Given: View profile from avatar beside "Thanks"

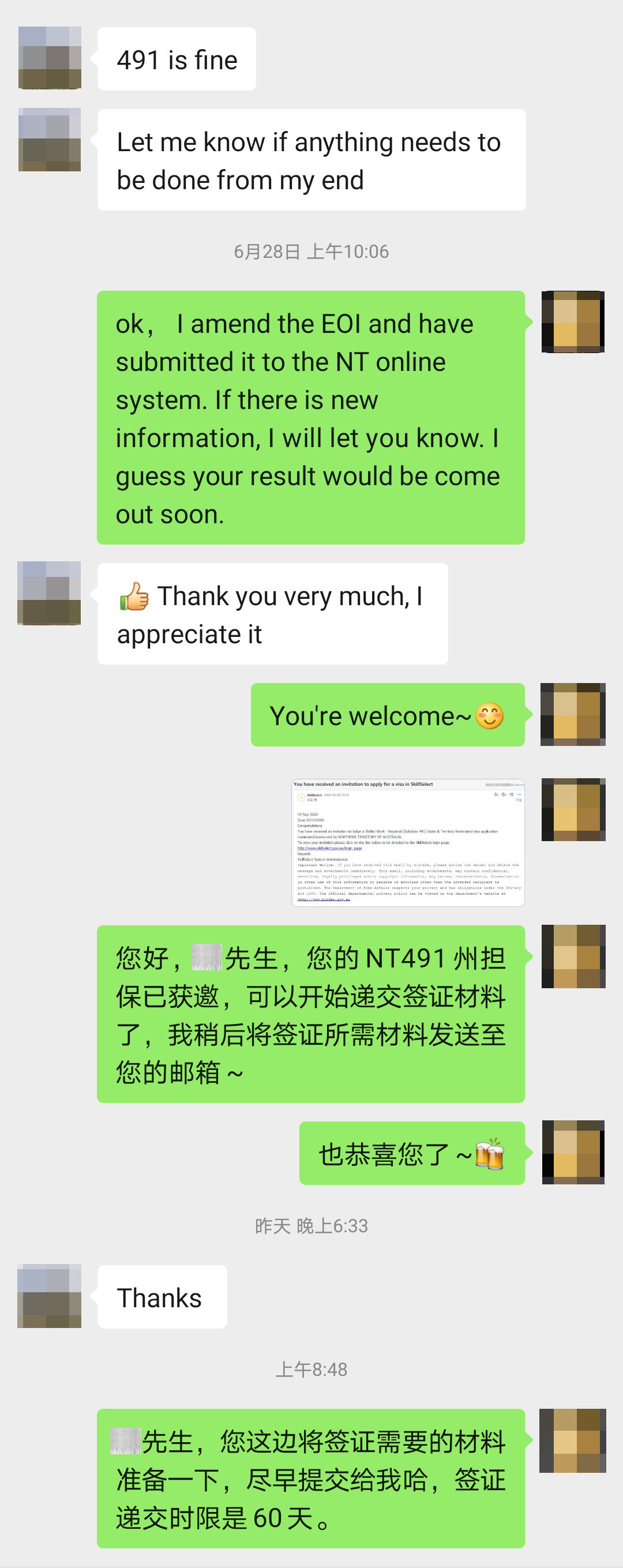Looking at the screenshot, I should (49, 1295).
